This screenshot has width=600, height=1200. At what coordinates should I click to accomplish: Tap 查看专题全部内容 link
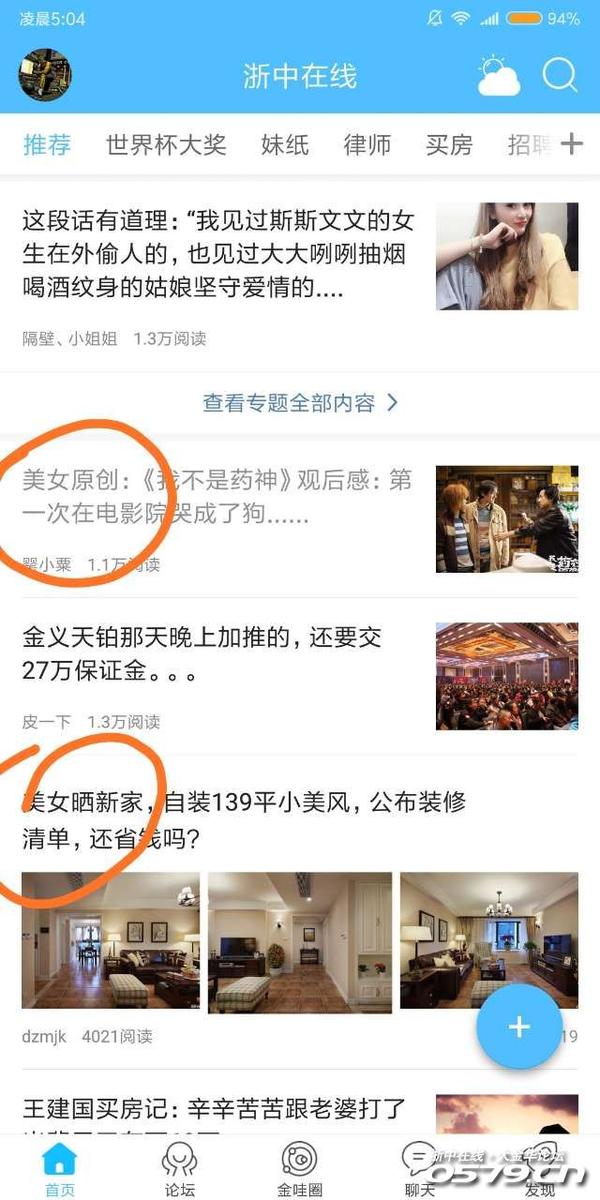(300, 403)
